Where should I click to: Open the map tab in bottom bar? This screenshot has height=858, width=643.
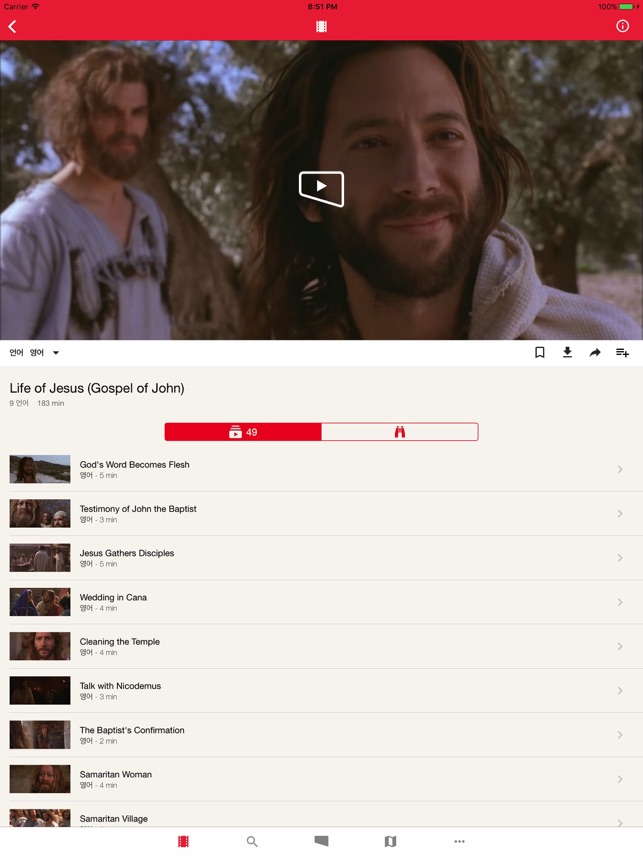pos(390,842)
